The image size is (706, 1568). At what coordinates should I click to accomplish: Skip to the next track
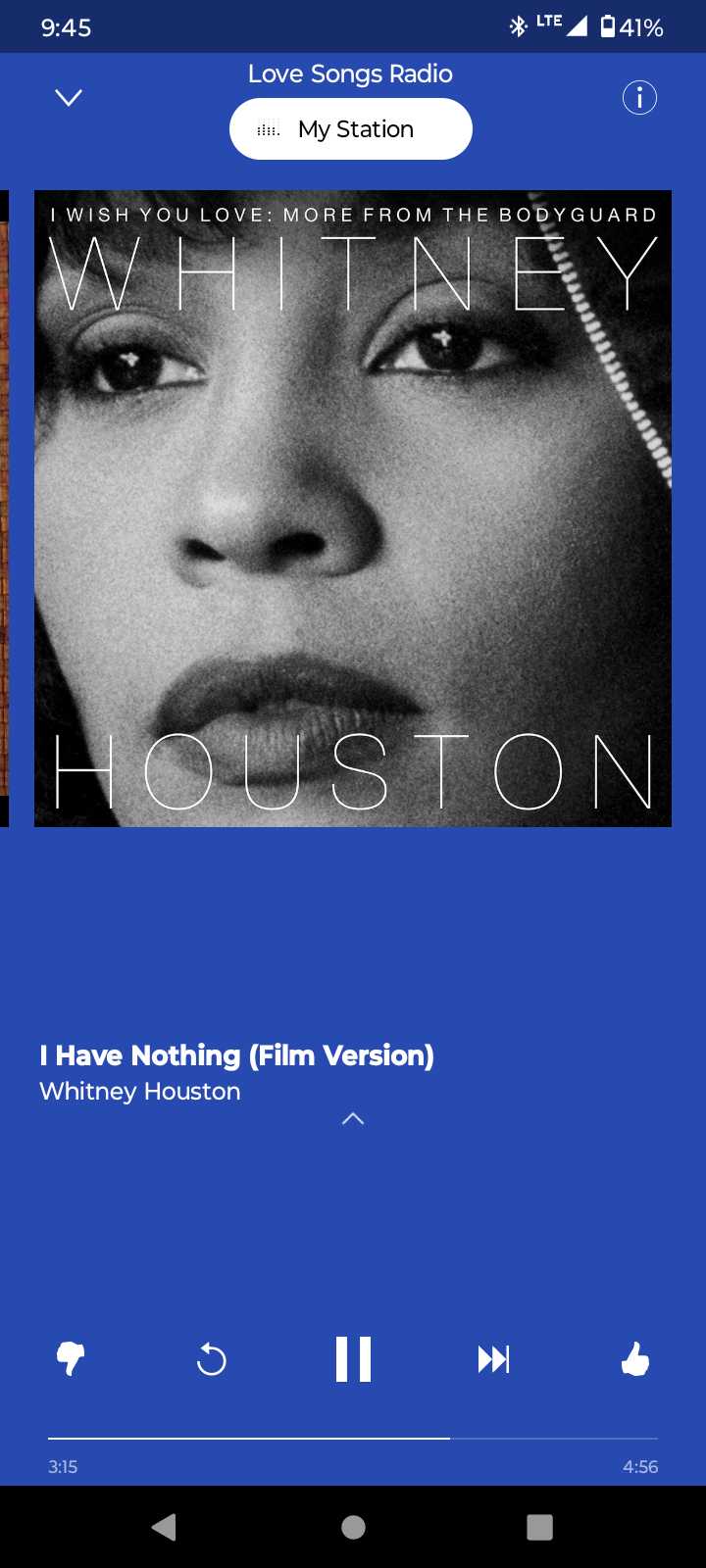pos(493,1359)
